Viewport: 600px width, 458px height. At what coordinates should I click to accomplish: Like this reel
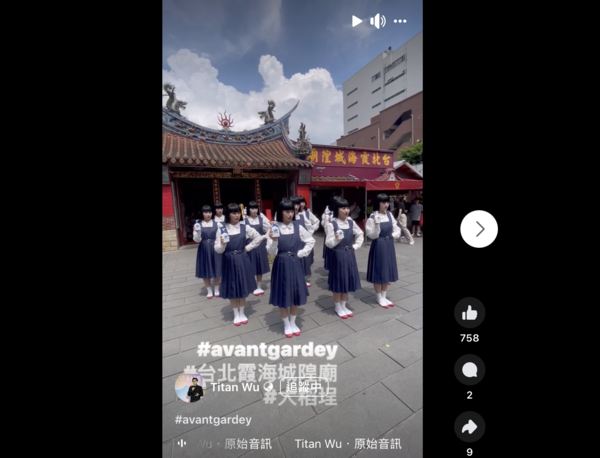click(470, 313)
